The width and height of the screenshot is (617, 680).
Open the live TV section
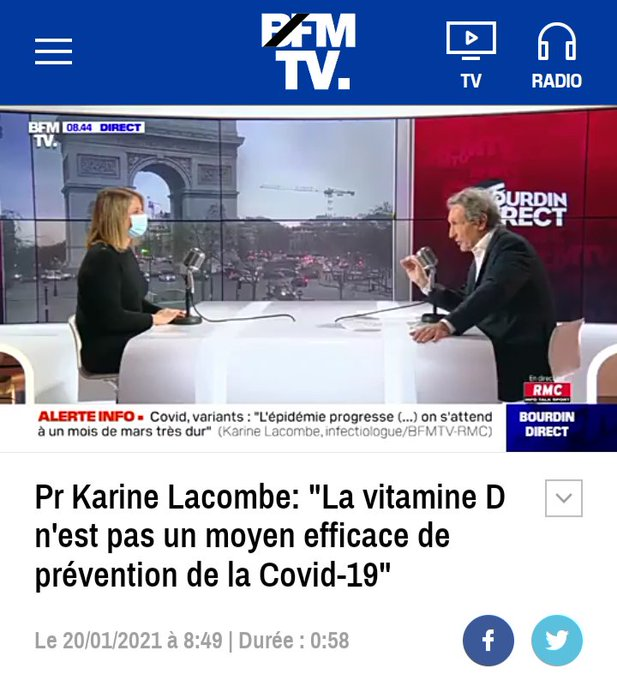470,55
